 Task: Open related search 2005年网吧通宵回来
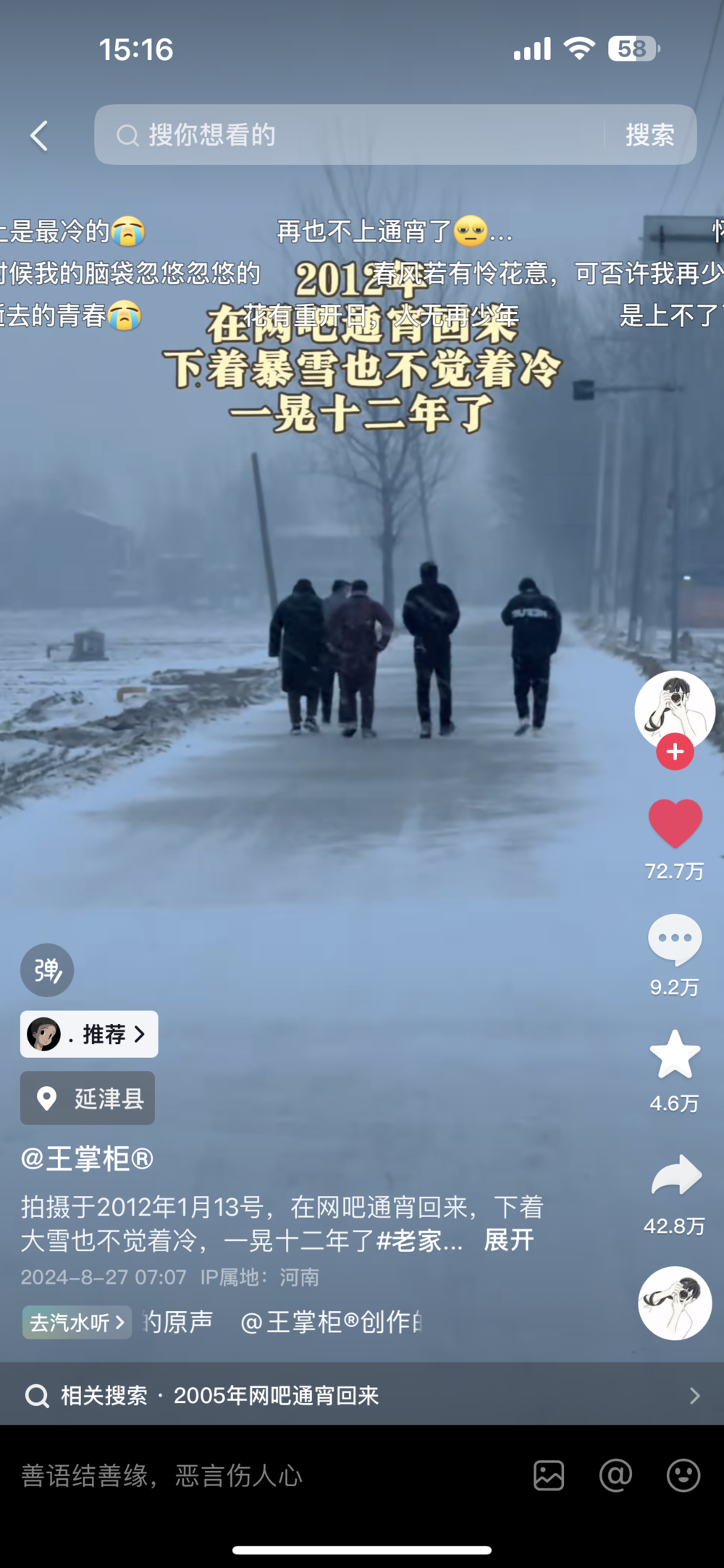coord(362,1395)
